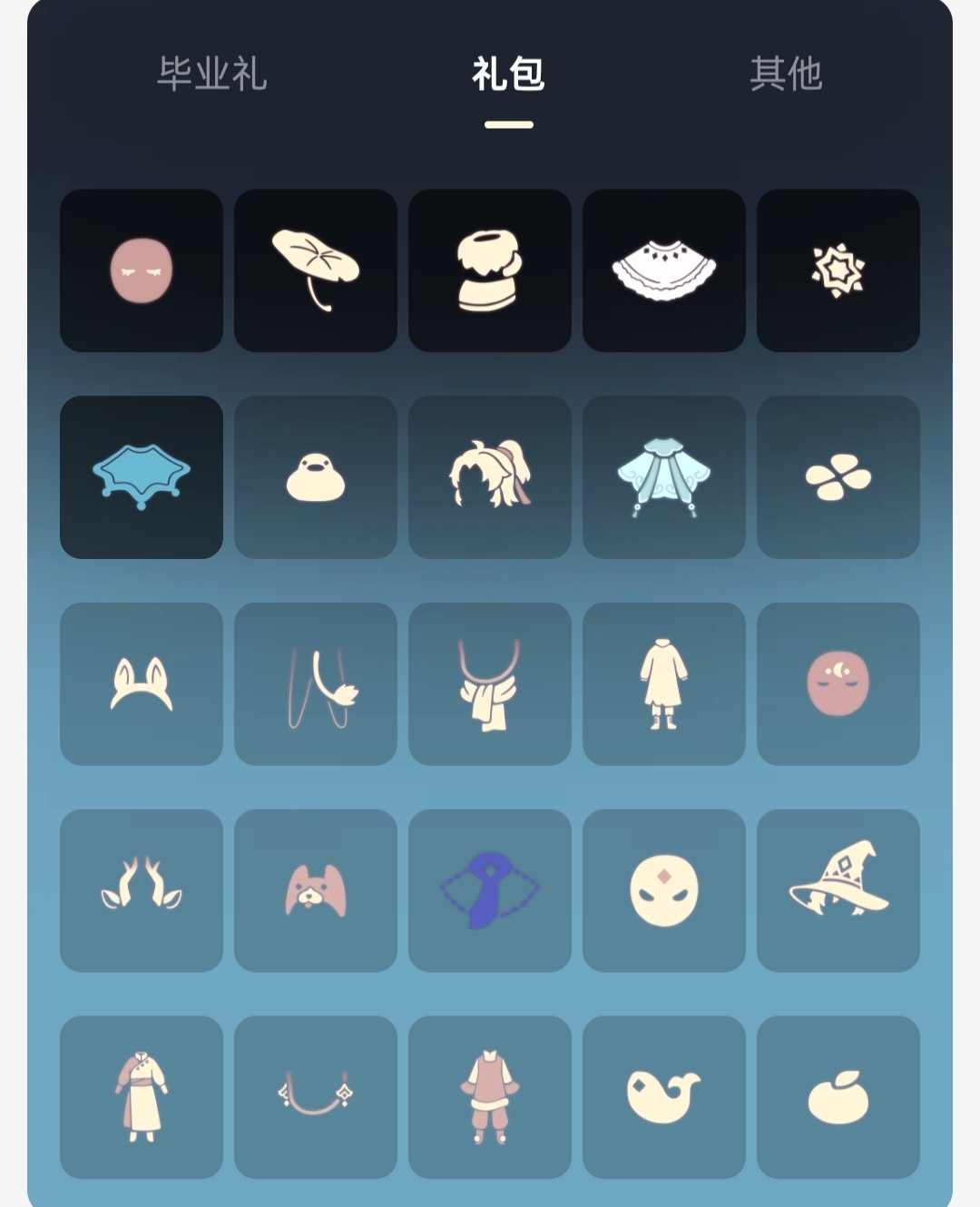Select the scarf necklace item
Image resolution: width=980 pixels, height=1207 pixels.
[490, 684]
